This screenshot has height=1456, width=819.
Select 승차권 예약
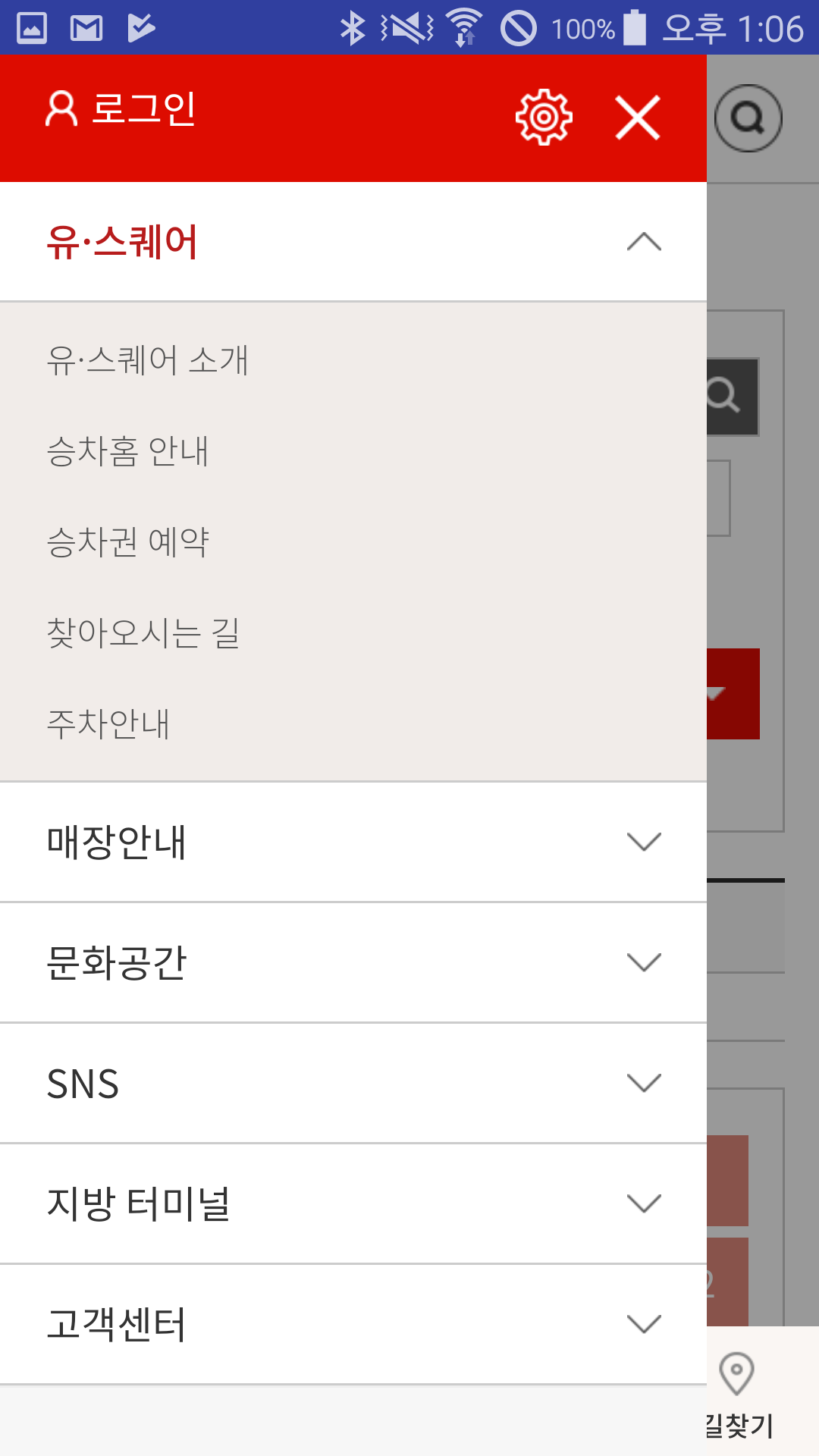[x=127, y=542]
